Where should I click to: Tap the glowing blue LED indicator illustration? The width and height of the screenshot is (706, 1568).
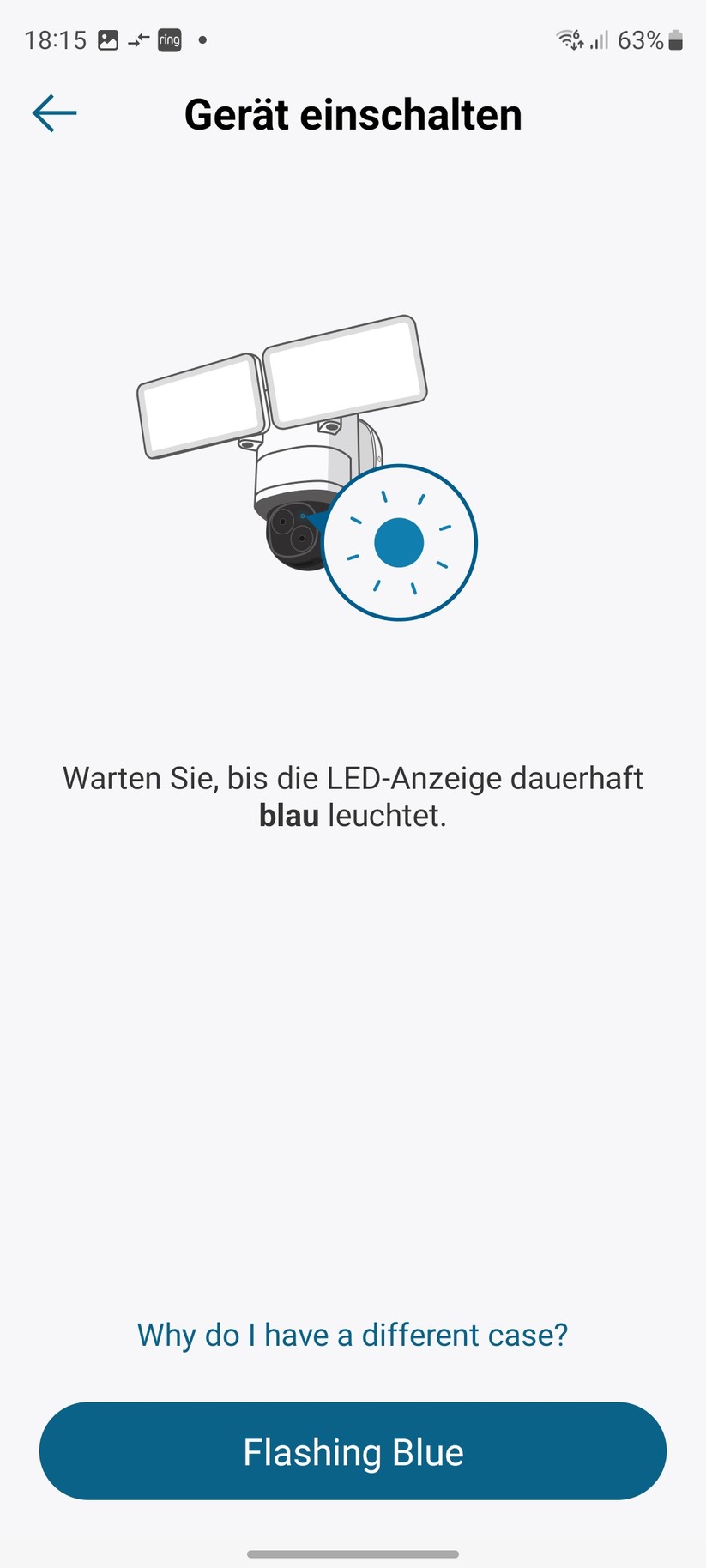[x=399, y=542]
